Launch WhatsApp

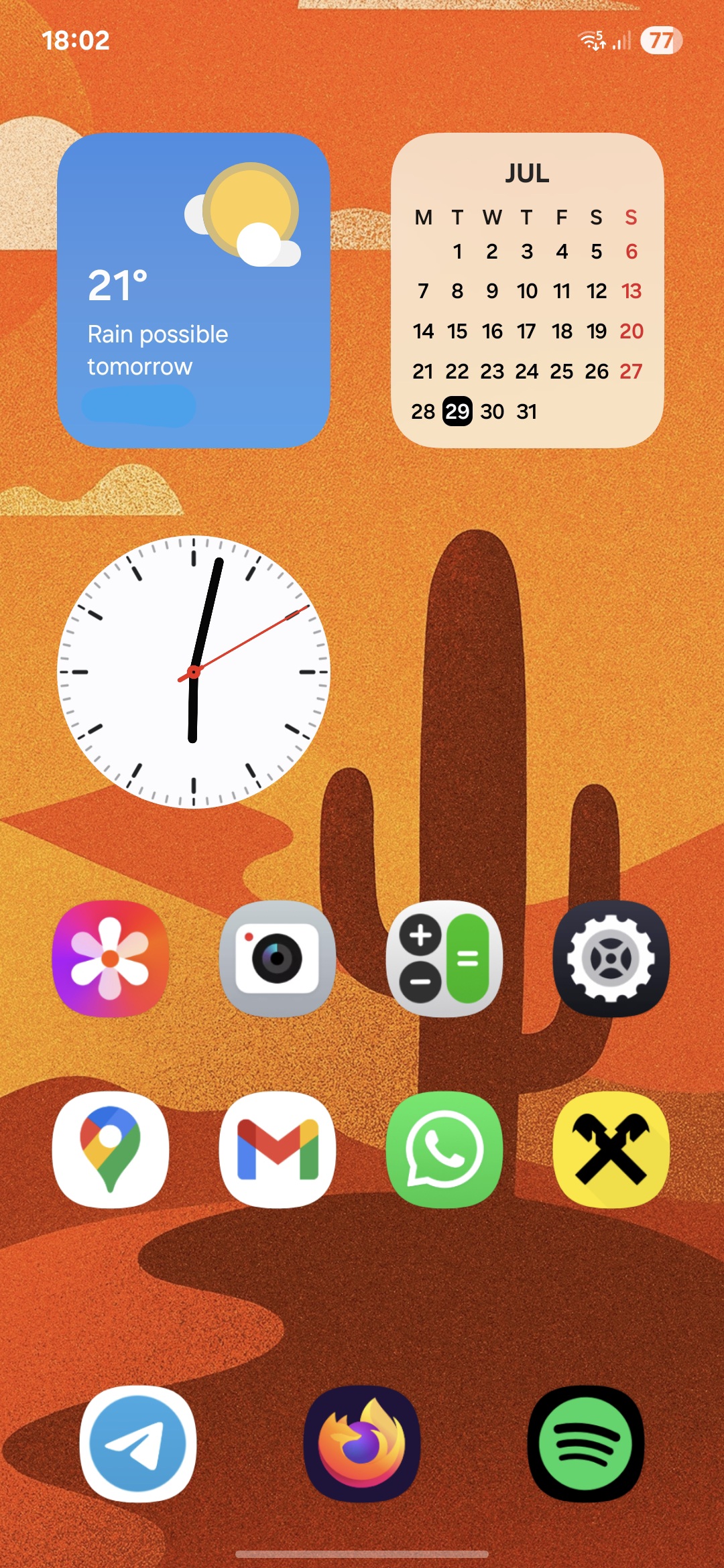coord(444,1149)
